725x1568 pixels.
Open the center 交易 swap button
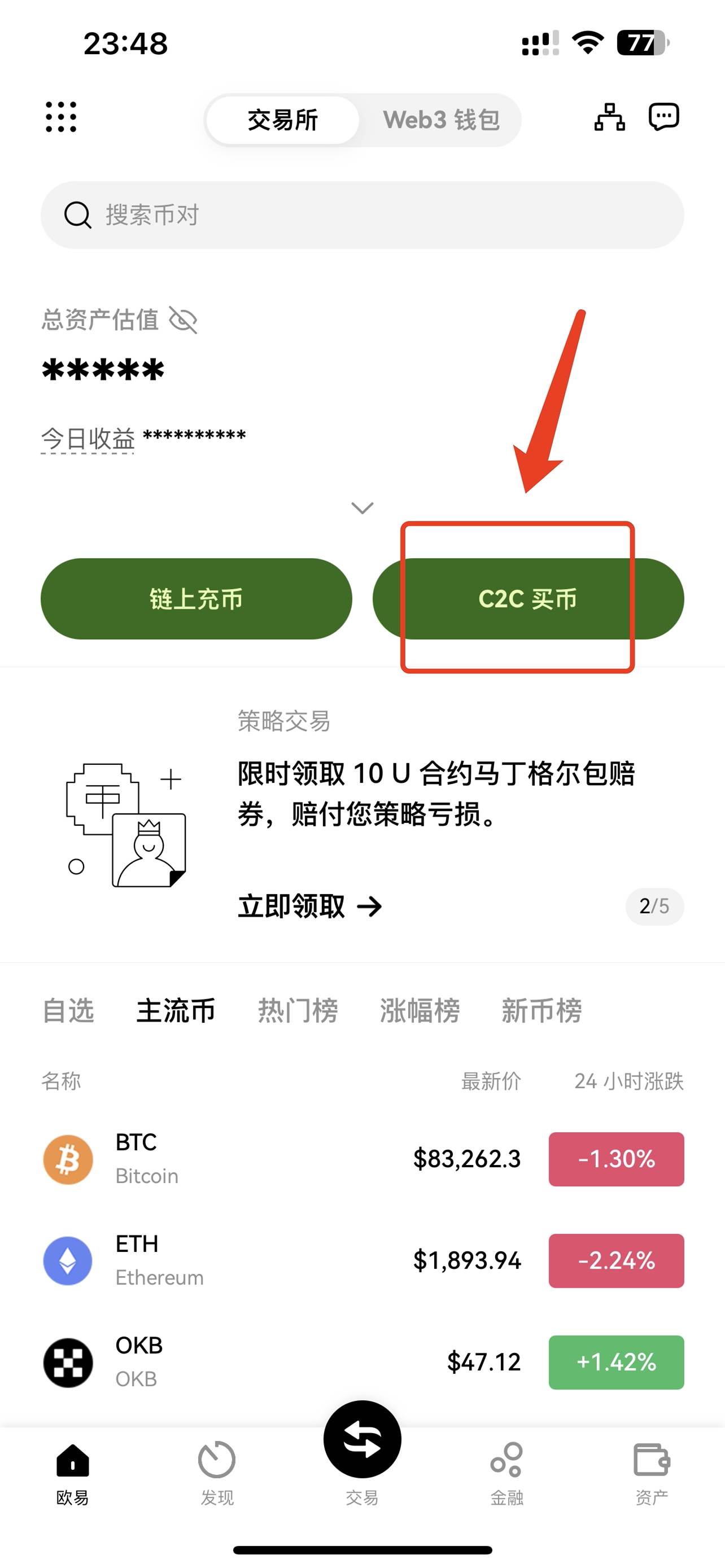click(x=362, y=1440)
